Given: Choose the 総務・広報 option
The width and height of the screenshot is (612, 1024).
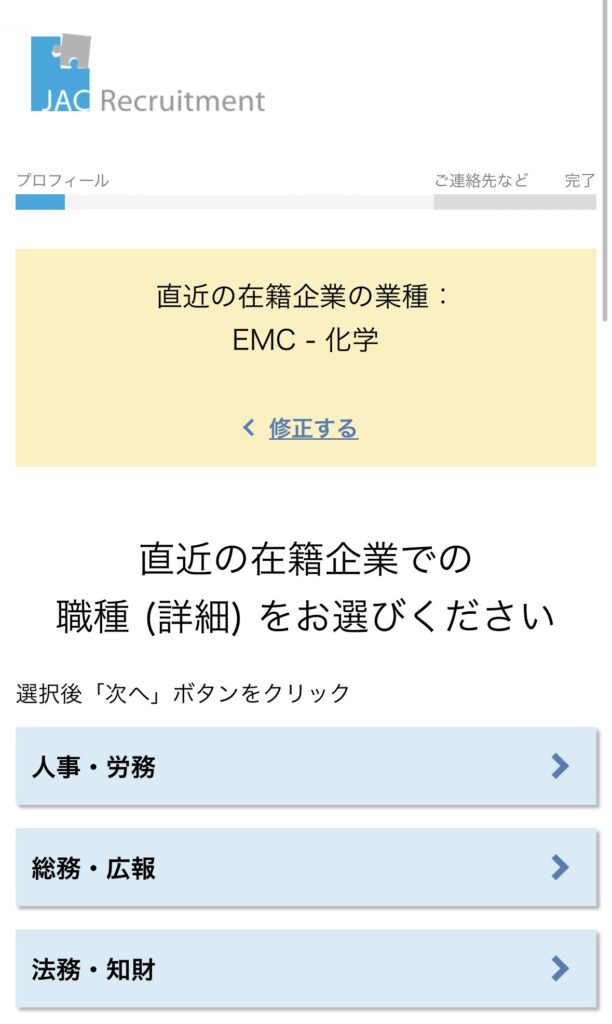Looking at the screenshot, I should tap(306, 867).
